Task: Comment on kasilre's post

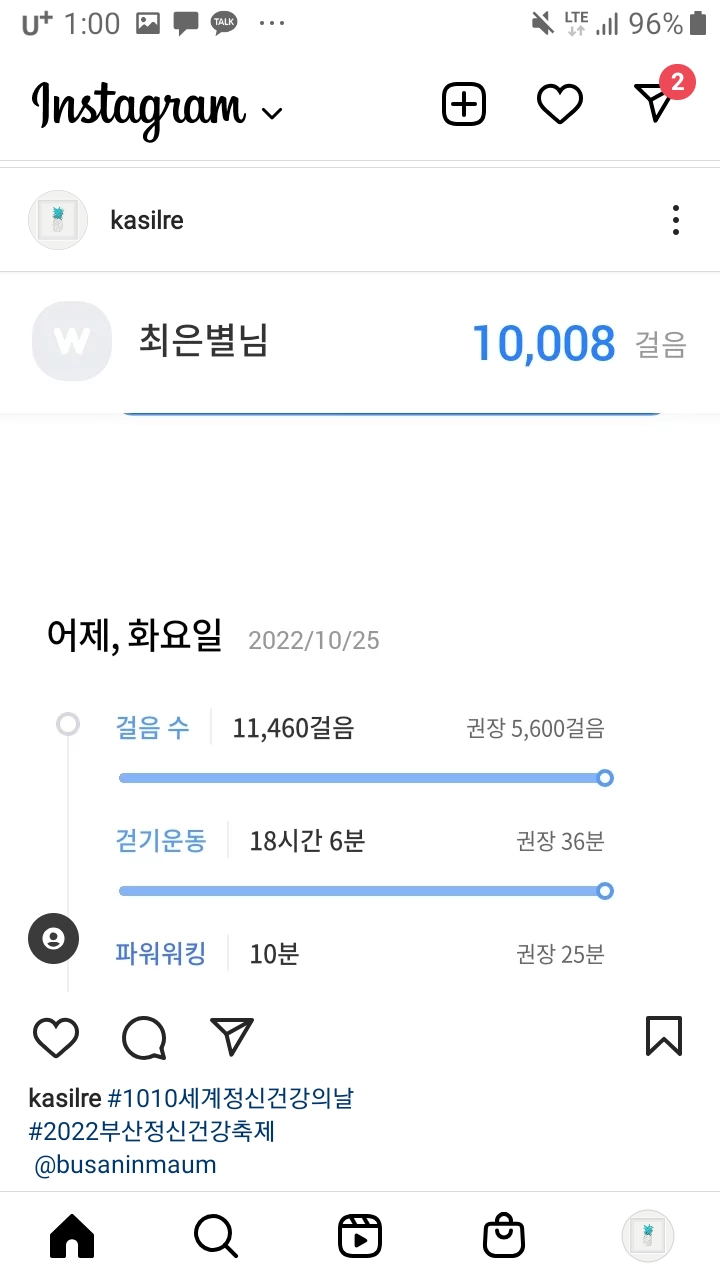Action: (x=144, y=1038)
